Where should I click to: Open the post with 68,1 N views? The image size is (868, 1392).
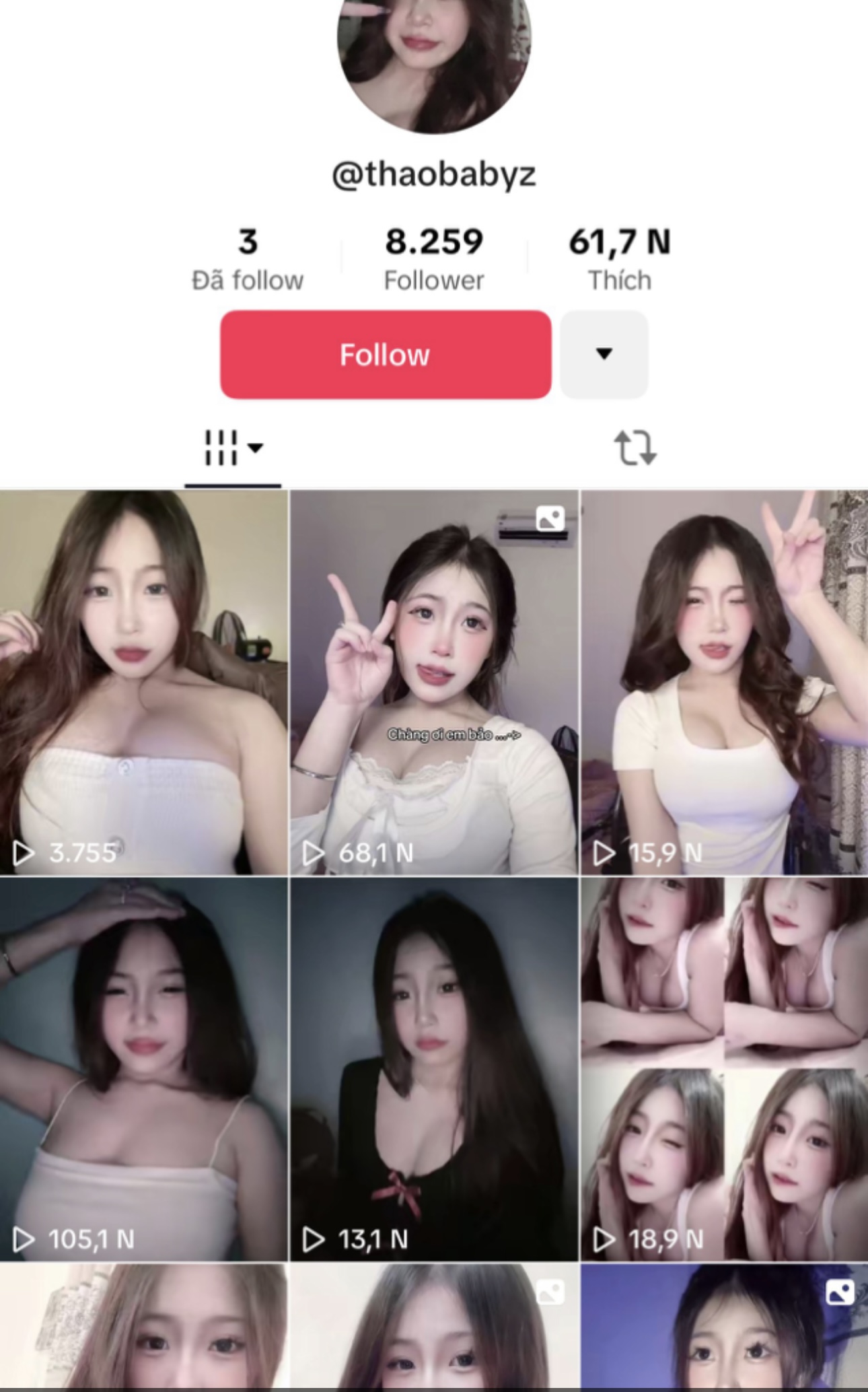click(434, 683)
